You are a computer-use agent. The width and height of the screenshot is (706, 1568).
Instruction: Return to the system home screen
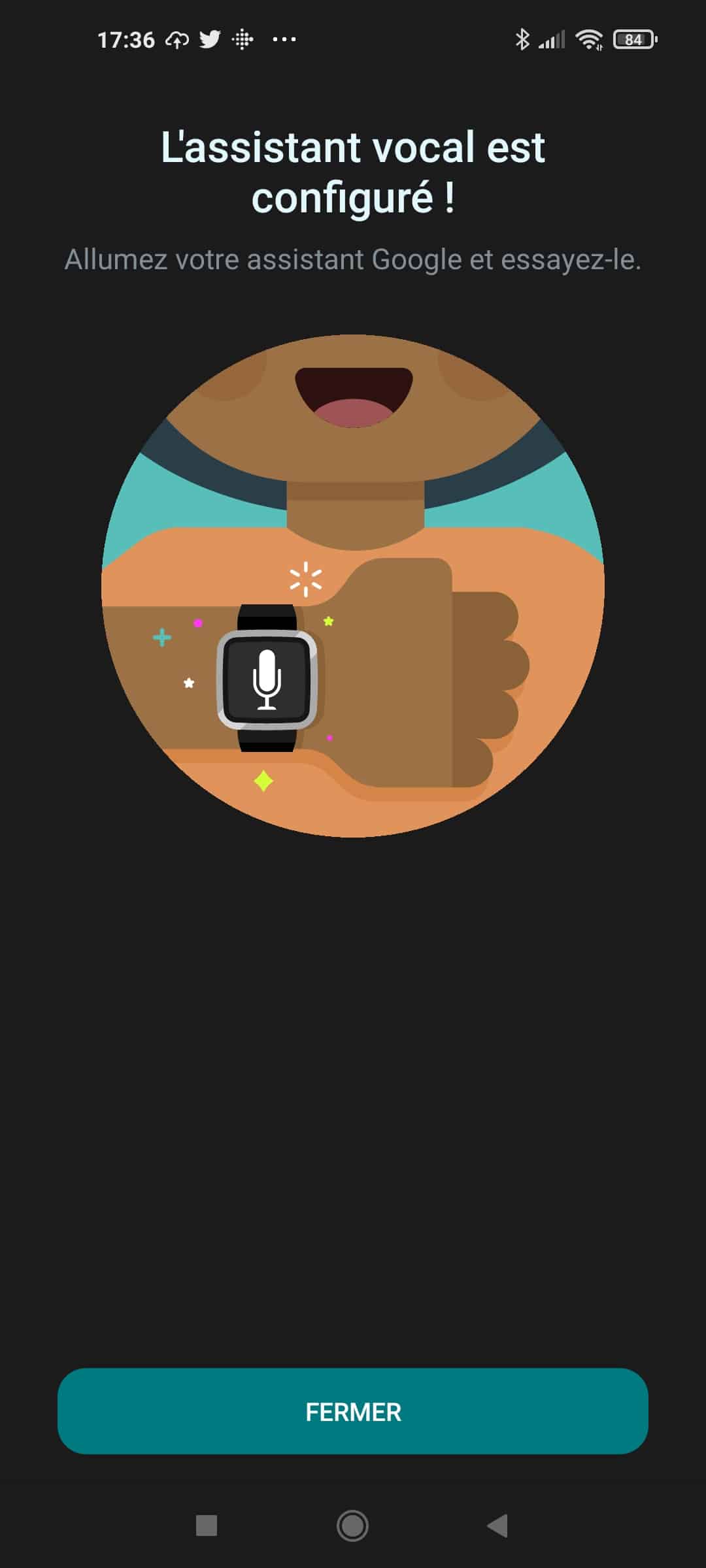(352, 1526)
